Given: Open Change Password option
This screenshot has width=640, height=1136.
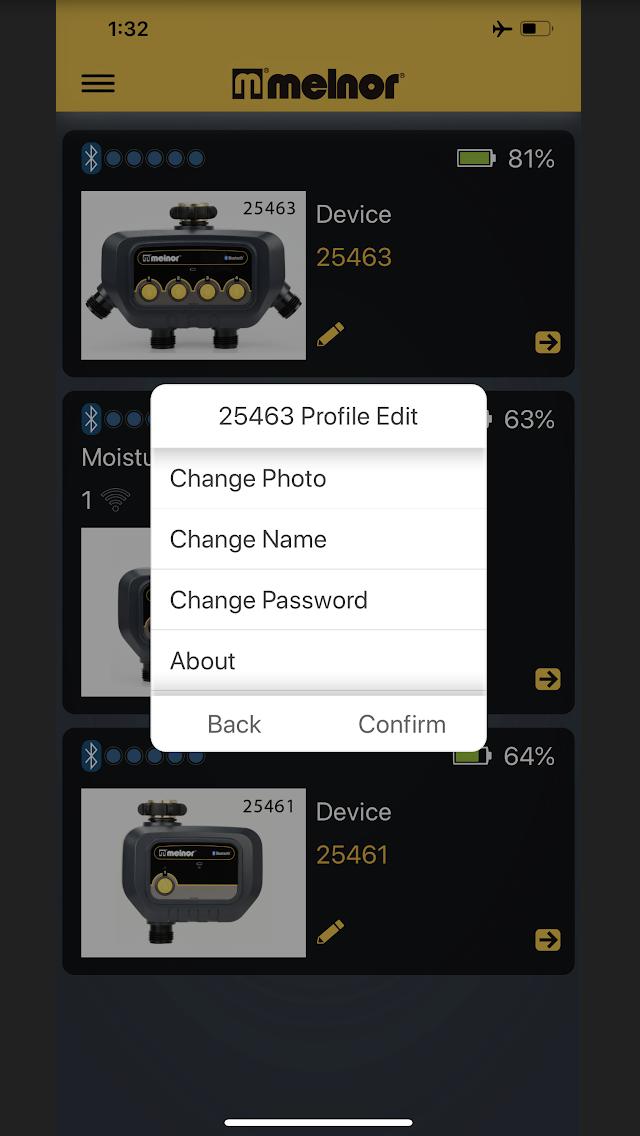Looking at the screenshot, I should click(x=318, y=600).
